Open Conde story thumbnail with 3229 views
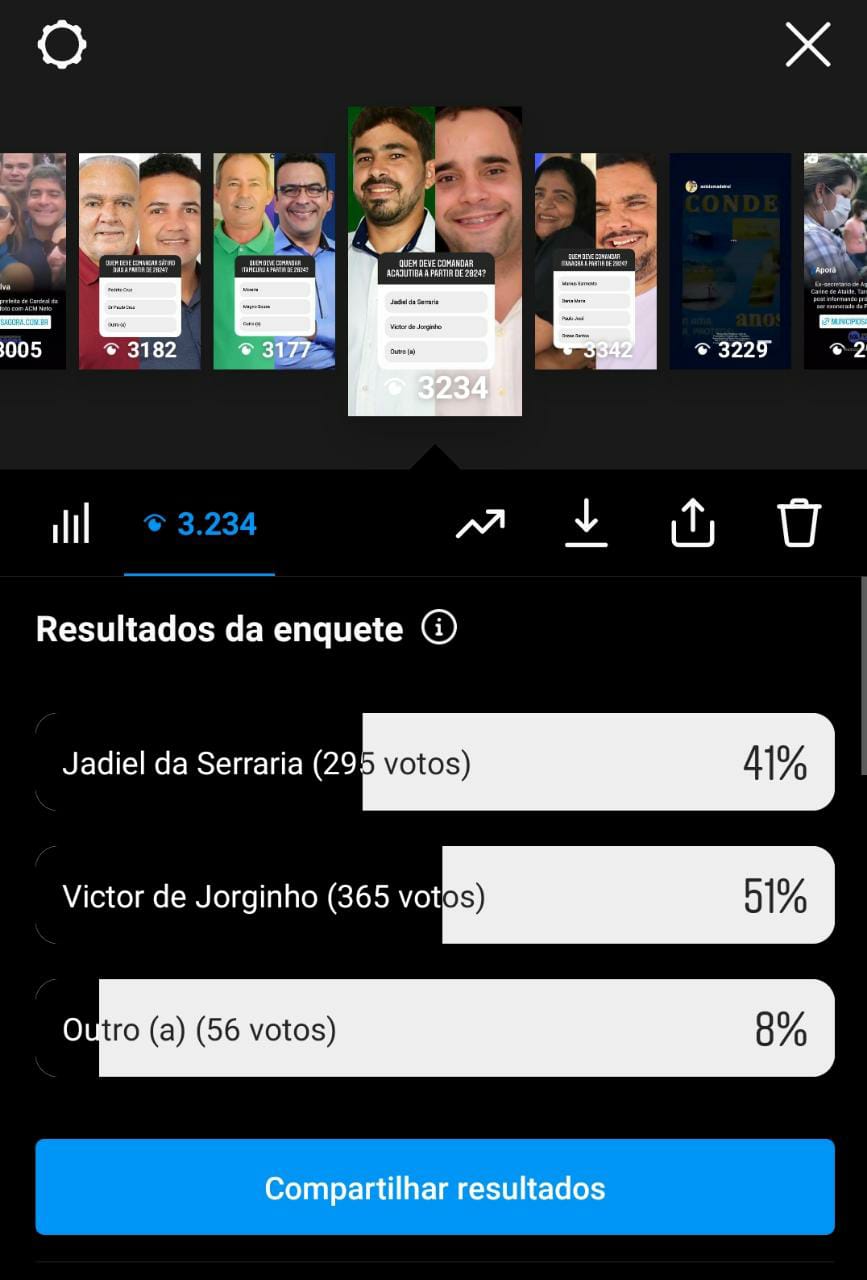This screenshot has width=867, height=1280. click(730, 261)
